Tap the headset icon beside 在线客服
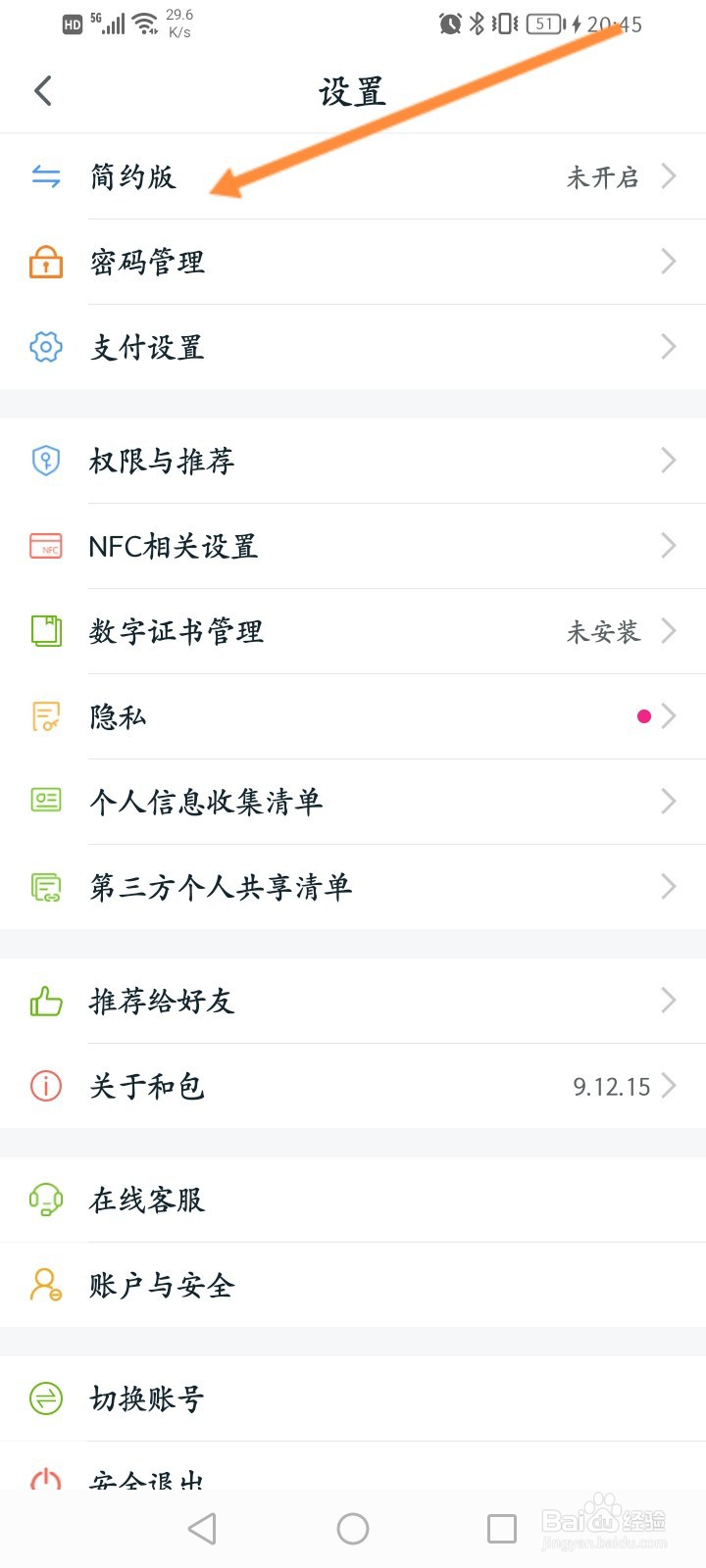Screen dimensions: 706x1568 [45, 1200]
